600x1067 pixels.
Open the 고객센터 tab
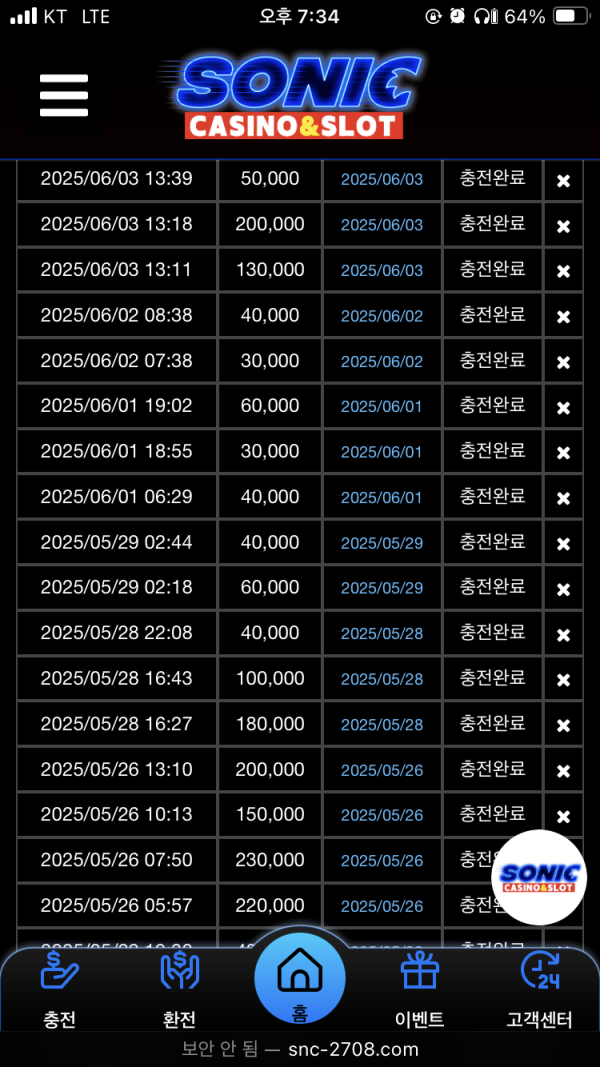(539, 989)
